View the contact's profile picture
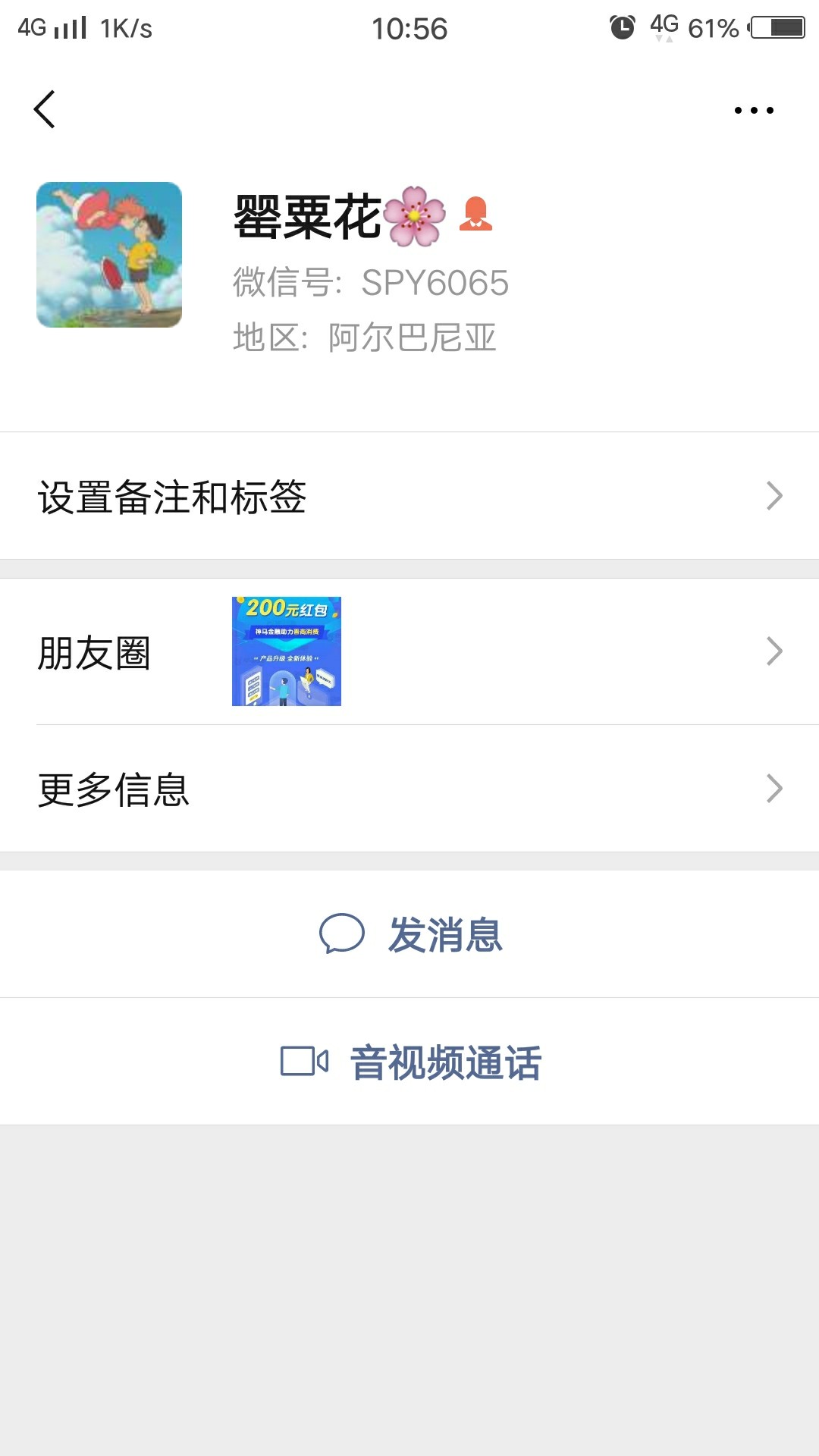Screen dimensions: 819x1456 tap(109, 255)
